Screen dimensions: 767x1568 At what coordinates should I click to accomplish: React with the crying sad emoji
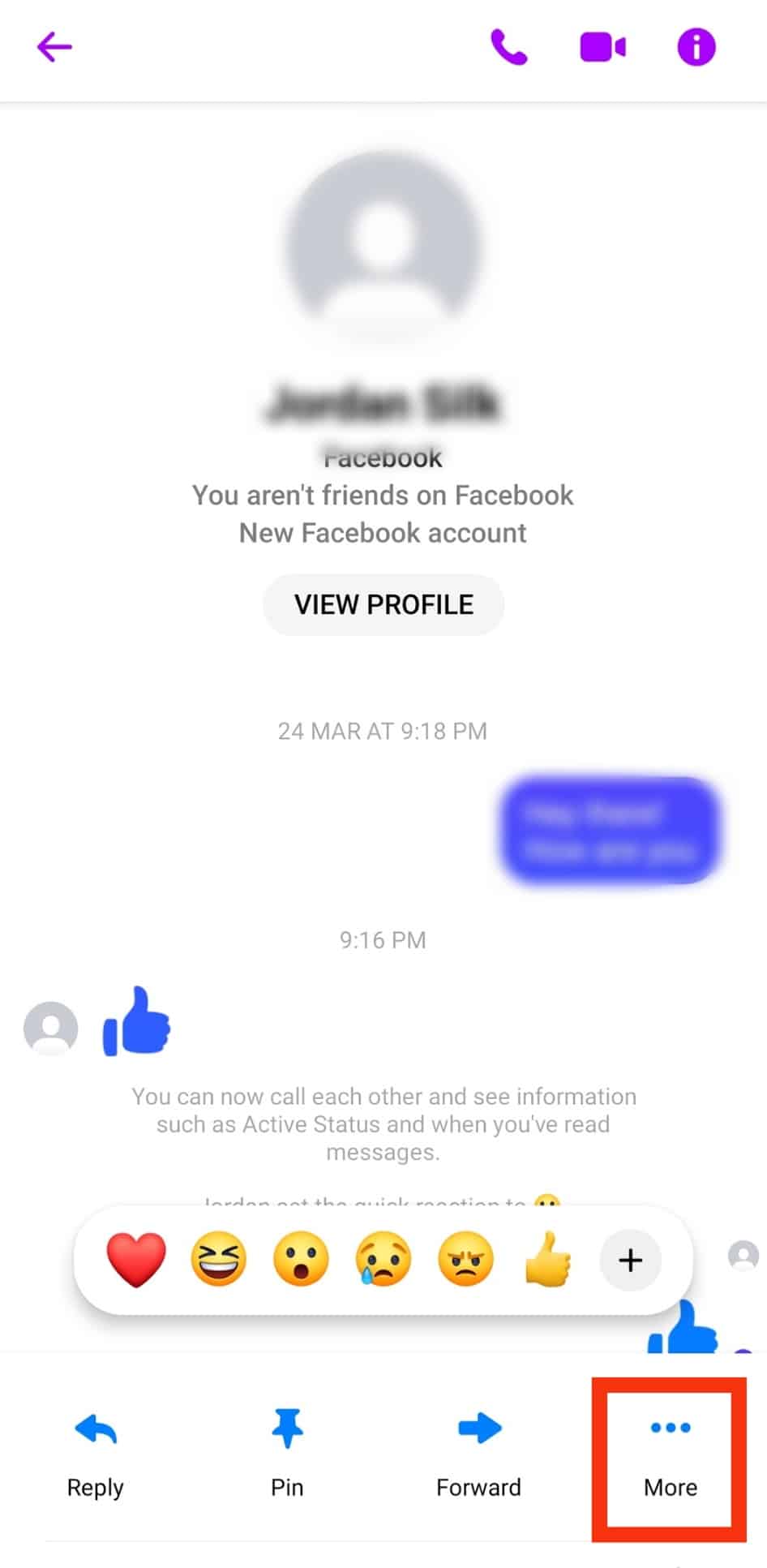point(383,1259)
